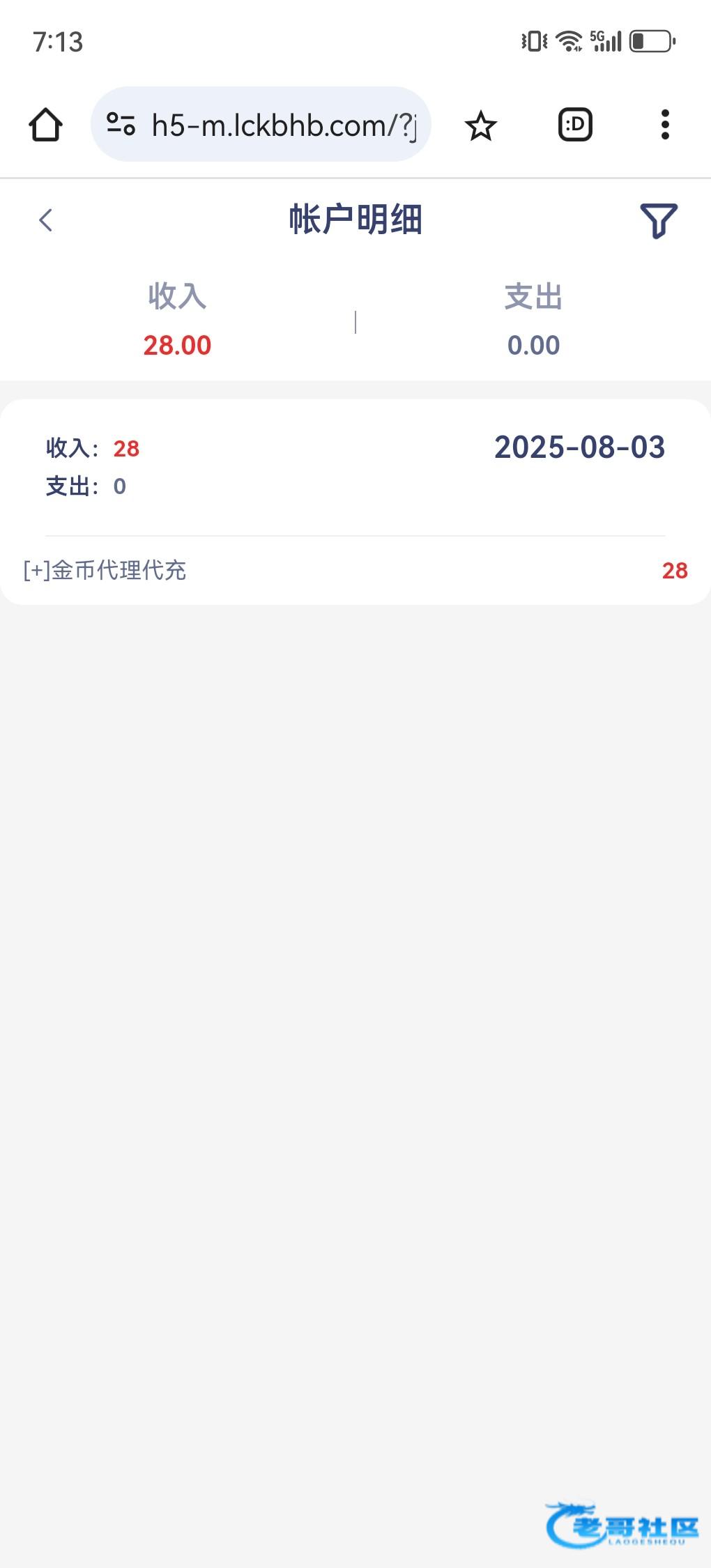Open the 金币代理代充 transaction entry
Image resolution: width=711 pixels, height=1568 pixels.
tap(355, 571)
